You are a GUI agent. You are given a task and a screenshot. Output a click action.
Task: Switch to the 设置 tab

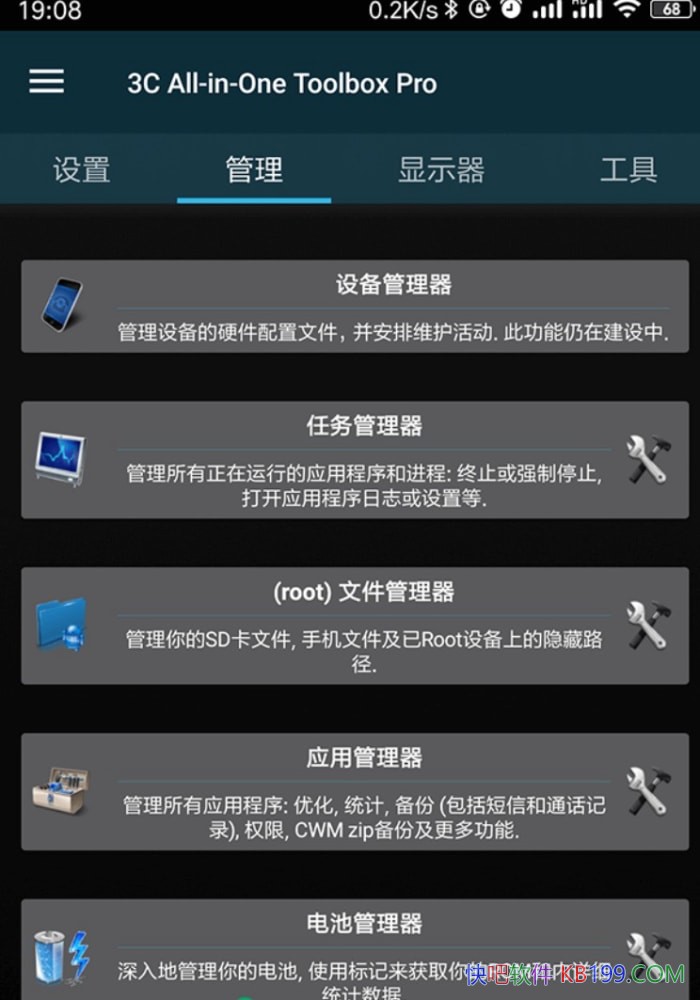click(81, 170)
